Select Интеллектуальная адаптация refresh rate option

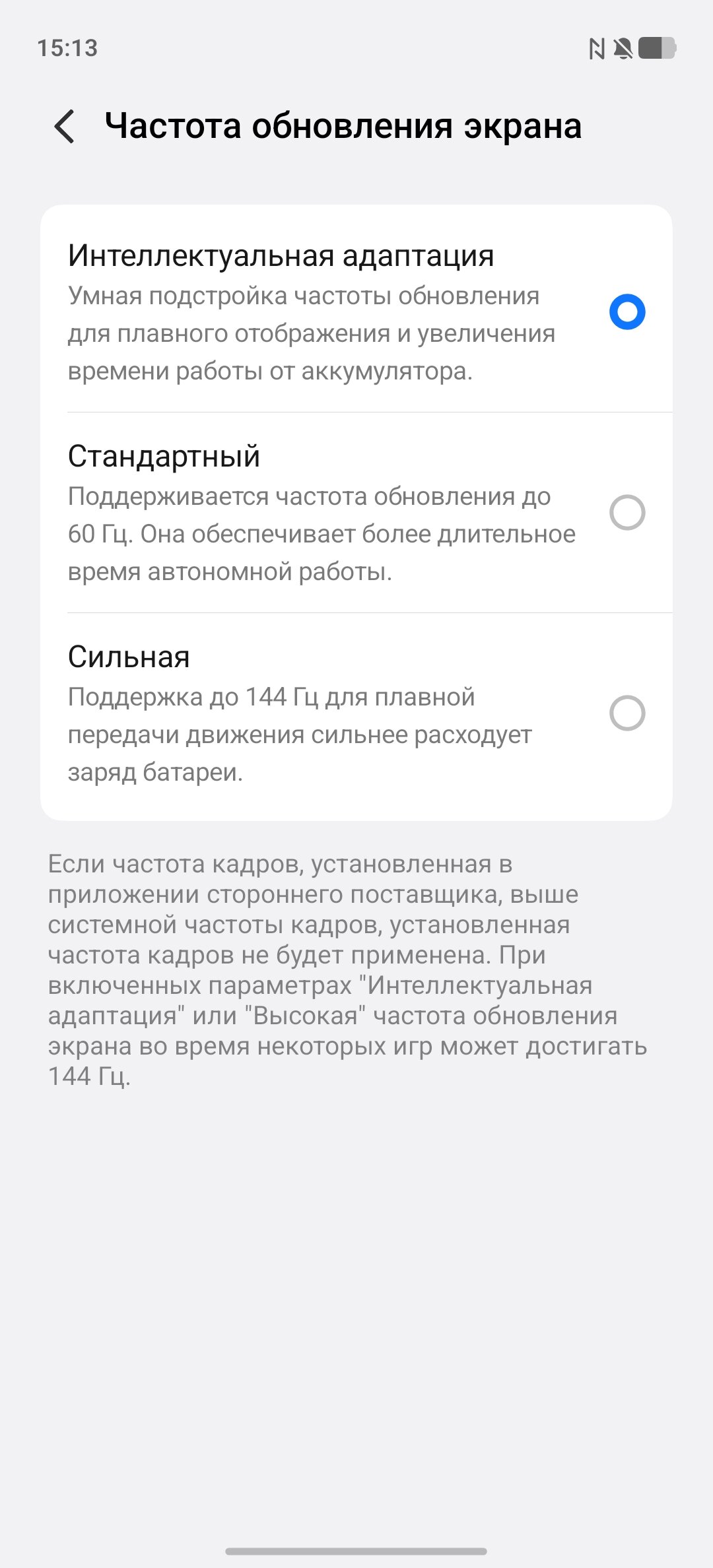[x=627, y=312]
